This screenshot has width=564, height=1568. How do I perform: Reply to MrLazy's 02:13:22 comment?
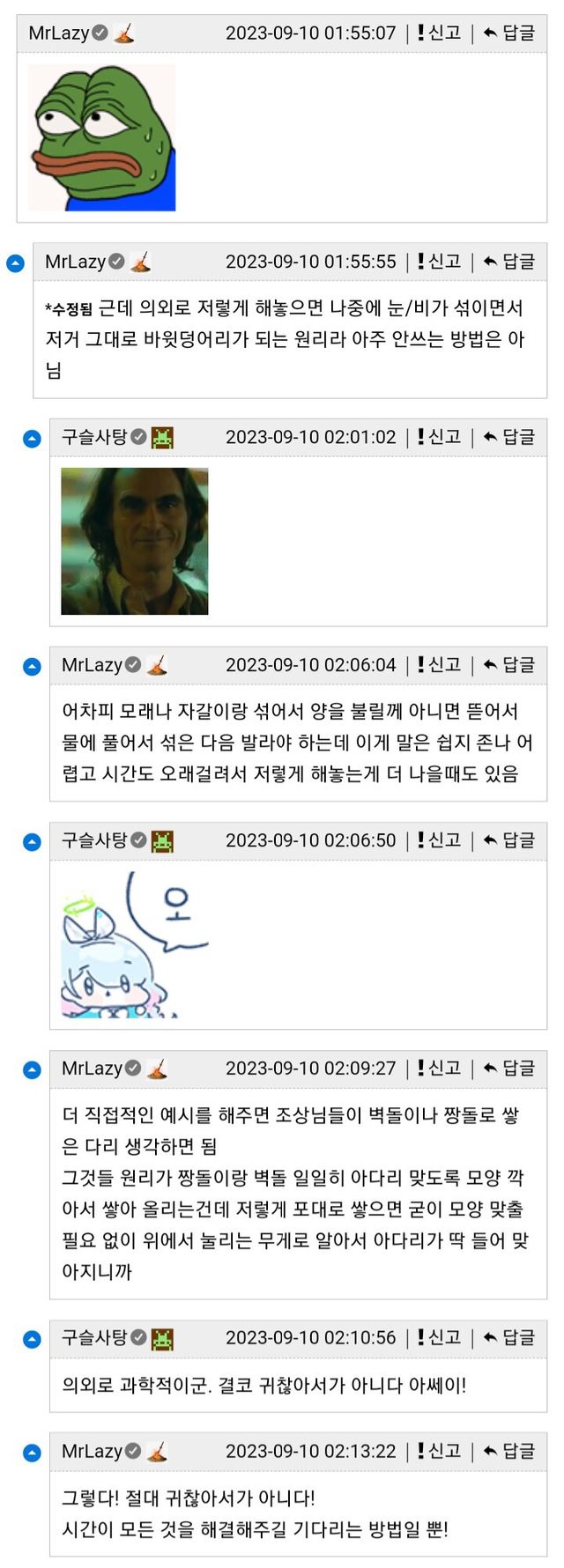click(509, 1451)
